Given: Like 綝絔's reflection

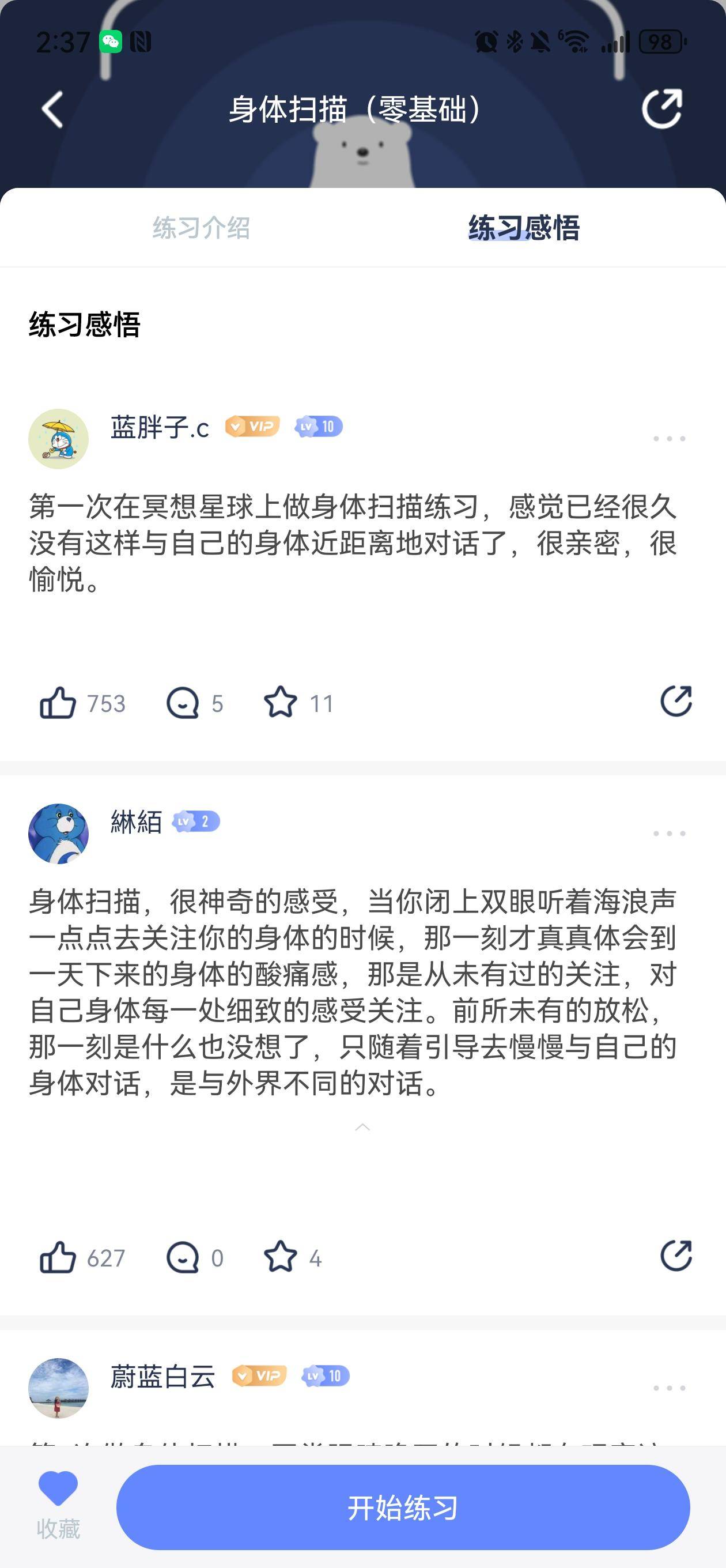Looking at the screenshot, I should pyautogui.click(x=58, y=1257).
